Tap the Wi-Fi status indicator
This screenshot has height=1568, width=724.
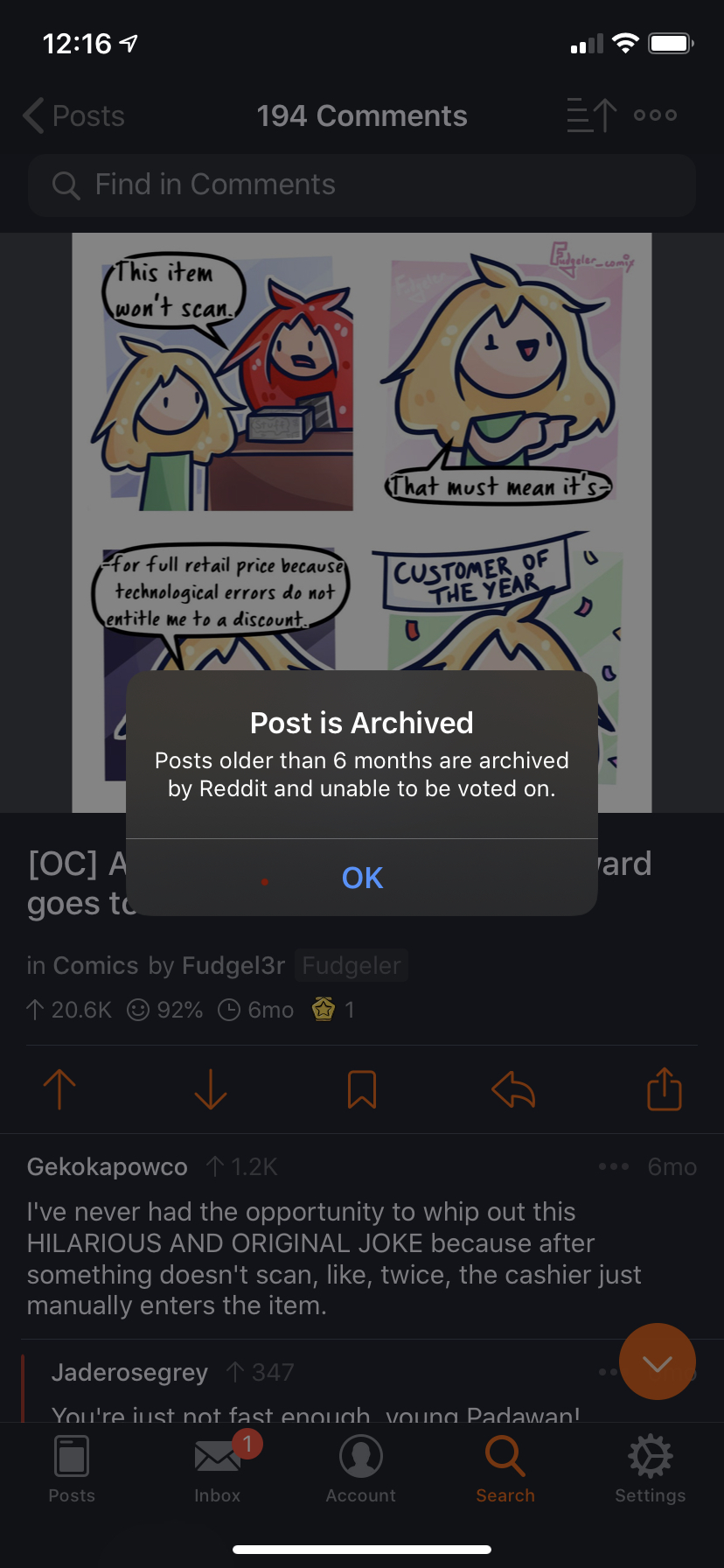tap(626, 44)
